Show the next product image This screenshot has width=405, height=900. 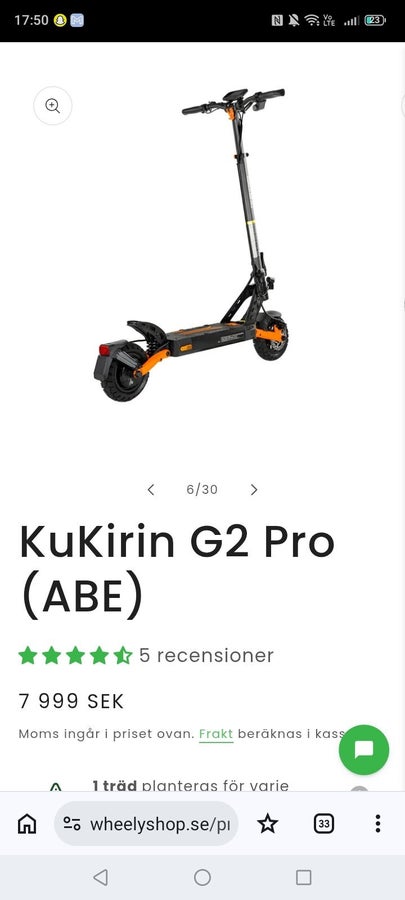pos(254,490)
